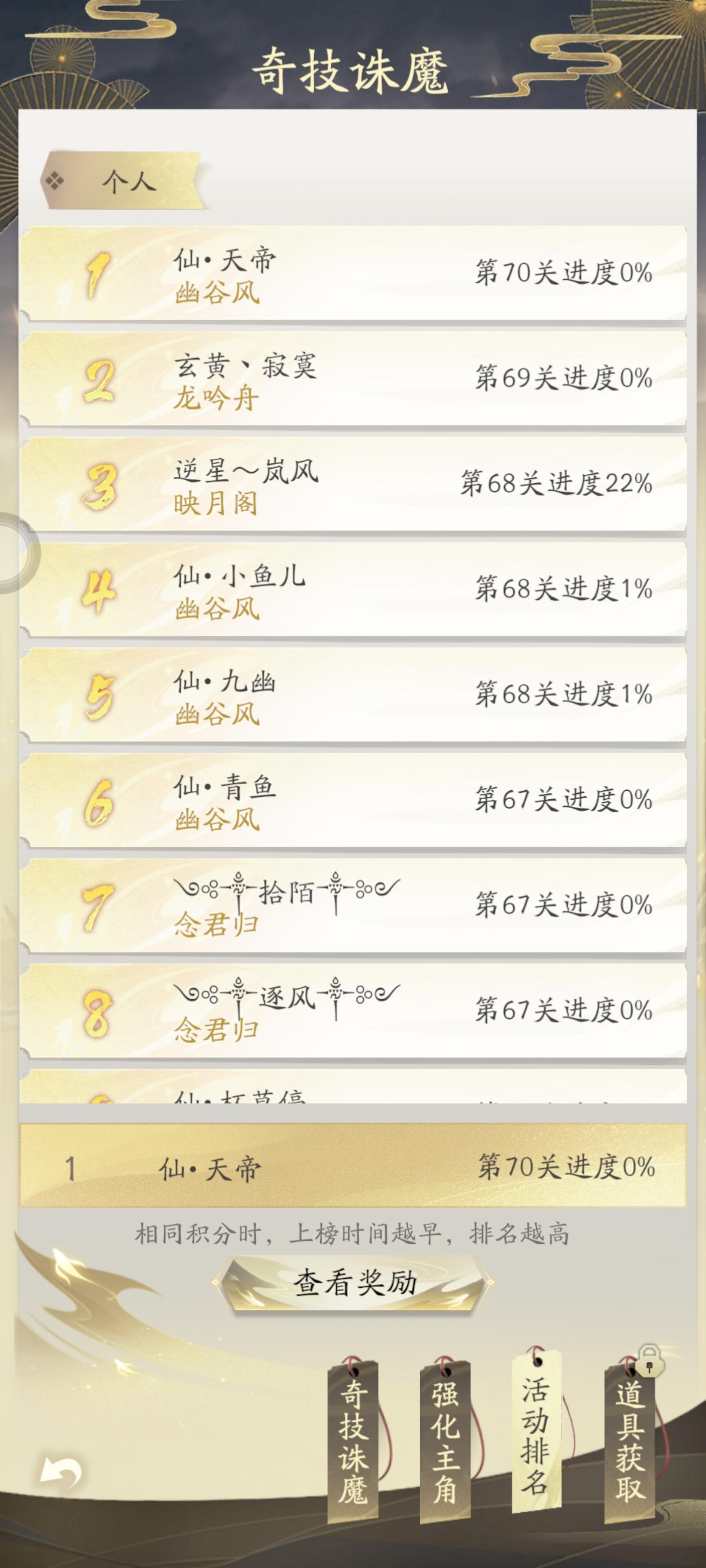Select rank 2 entry 玄黄、寂寞
Viewport: 706px width, 1568px height.
tap(353, 379)
